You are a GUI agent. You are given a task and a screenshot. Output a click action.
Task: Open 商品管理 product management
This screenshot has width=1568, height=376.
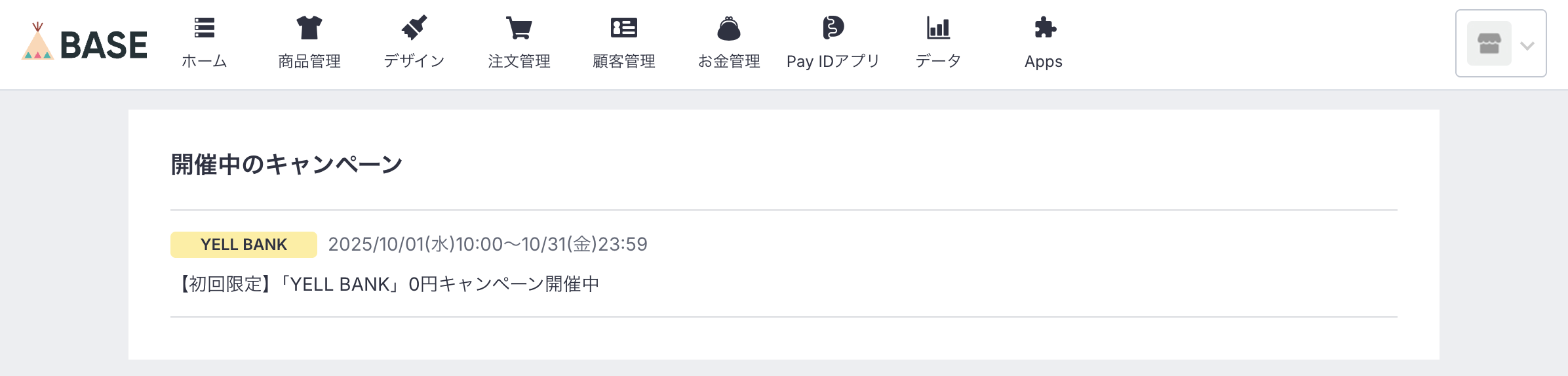(x=309, y=43)
